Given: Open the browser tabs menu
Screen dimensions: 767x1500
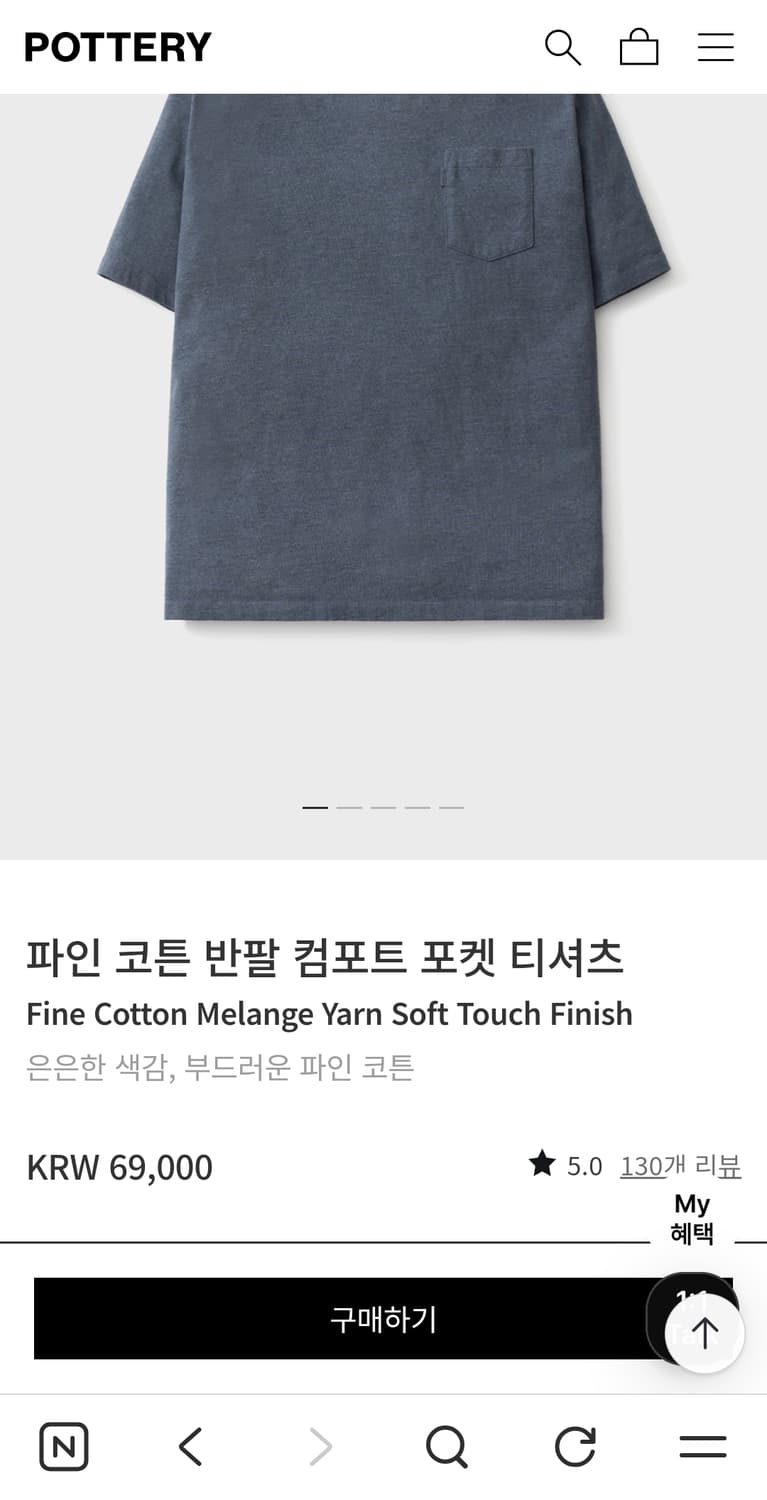Looking at the screenshot, I should (x=703, y=1446).
